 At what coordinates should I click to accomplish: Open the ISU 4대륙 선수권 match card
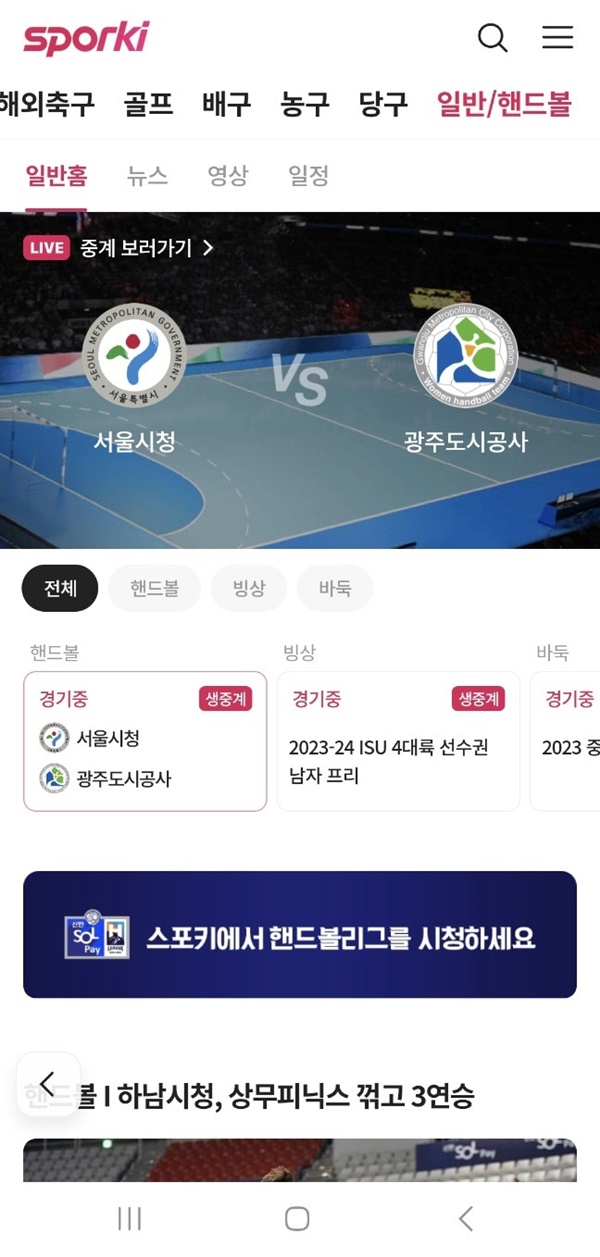click(x=398, y=741)
